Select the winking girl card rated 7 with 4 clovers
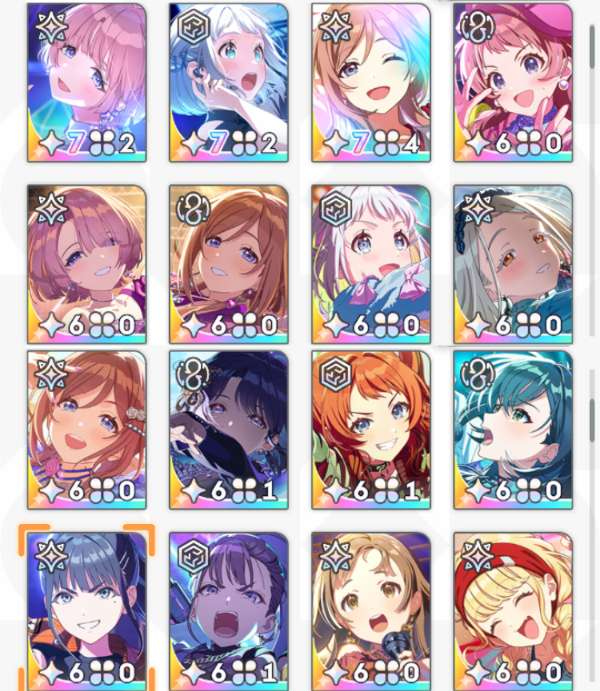600x691 pixels. tap(371, 83)
